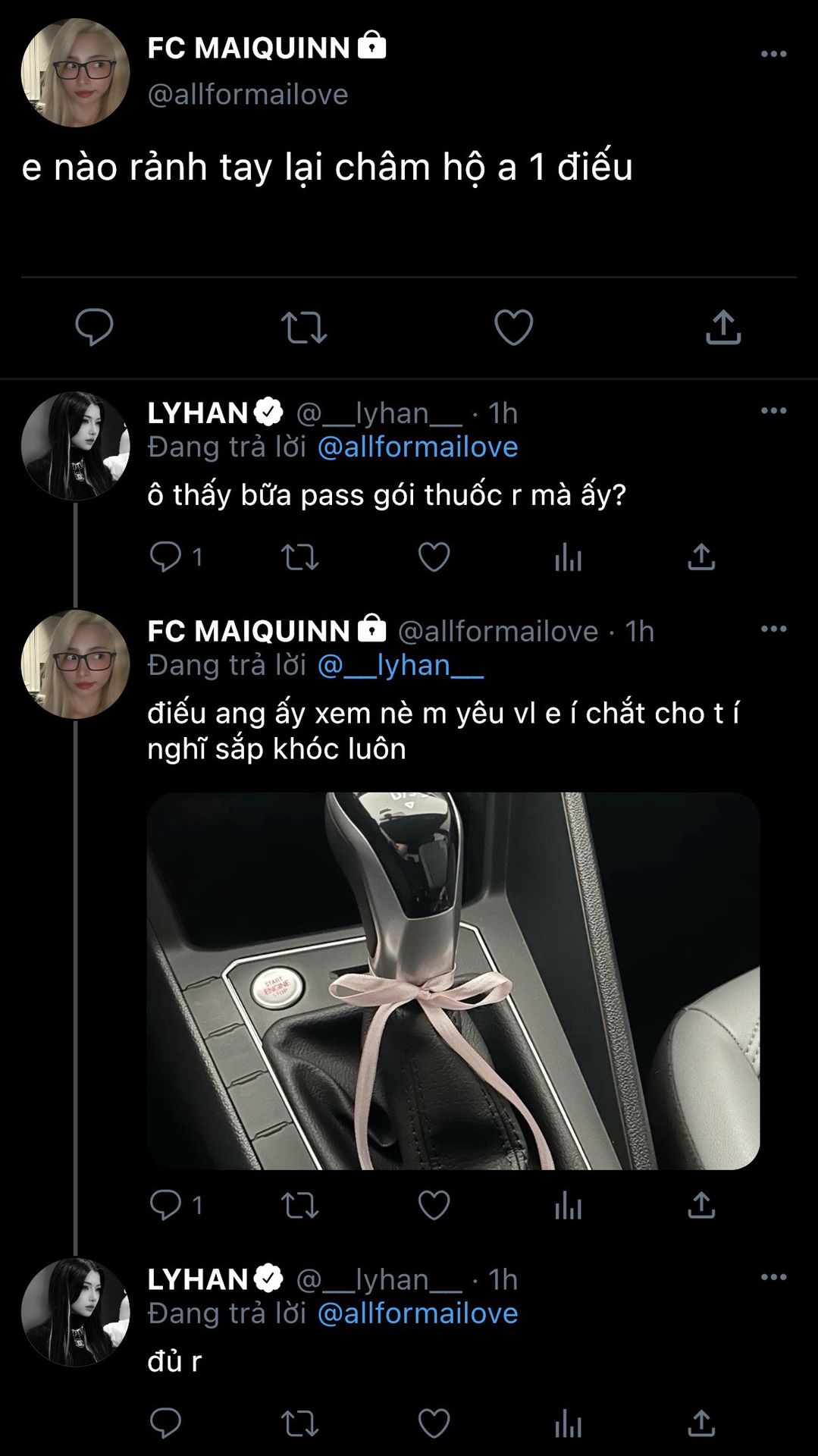Open the gear shift photo with pink ribbon
Viewport: 818px width, 1456px height.
[x=453, y=980]
